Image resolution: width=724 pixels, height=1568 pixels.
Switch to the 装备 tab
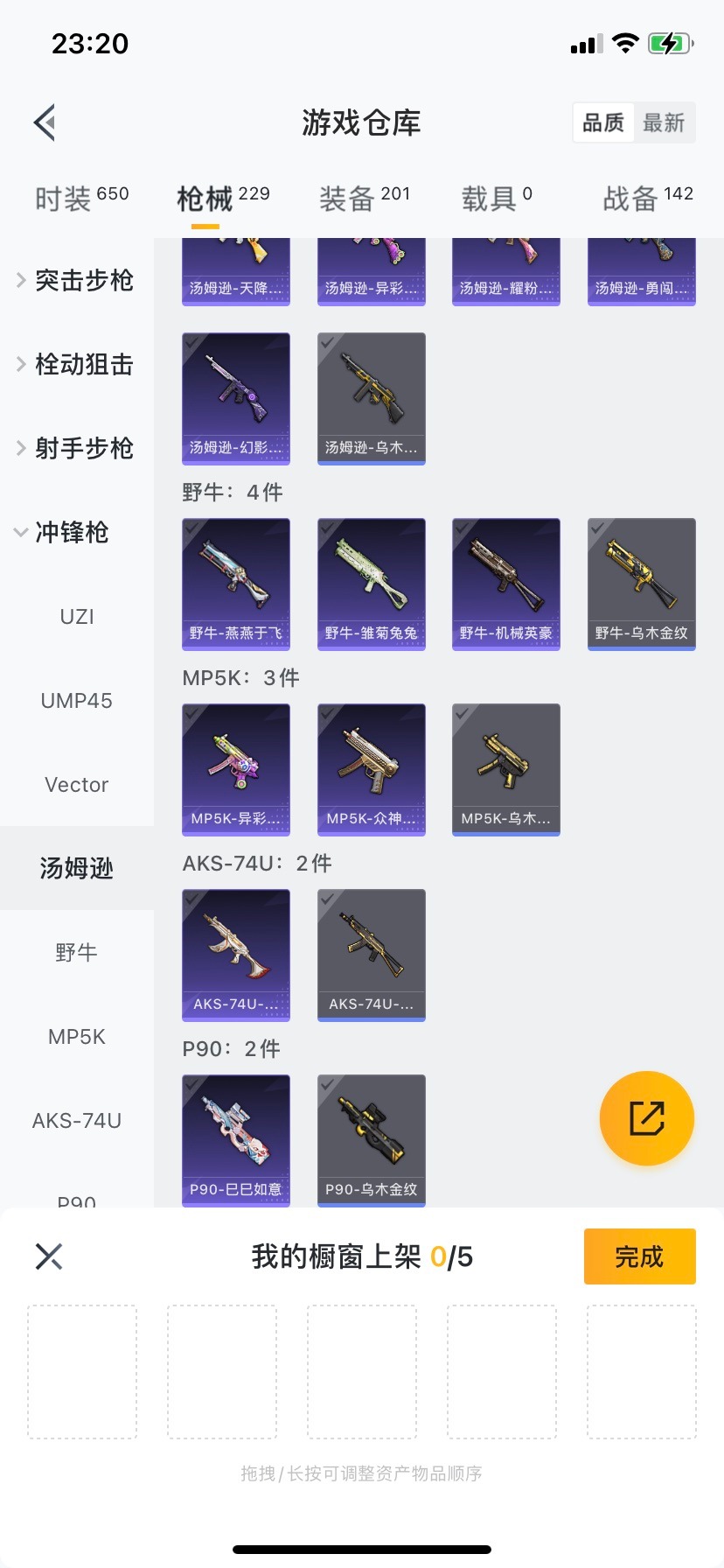click(x=364, y=199)
